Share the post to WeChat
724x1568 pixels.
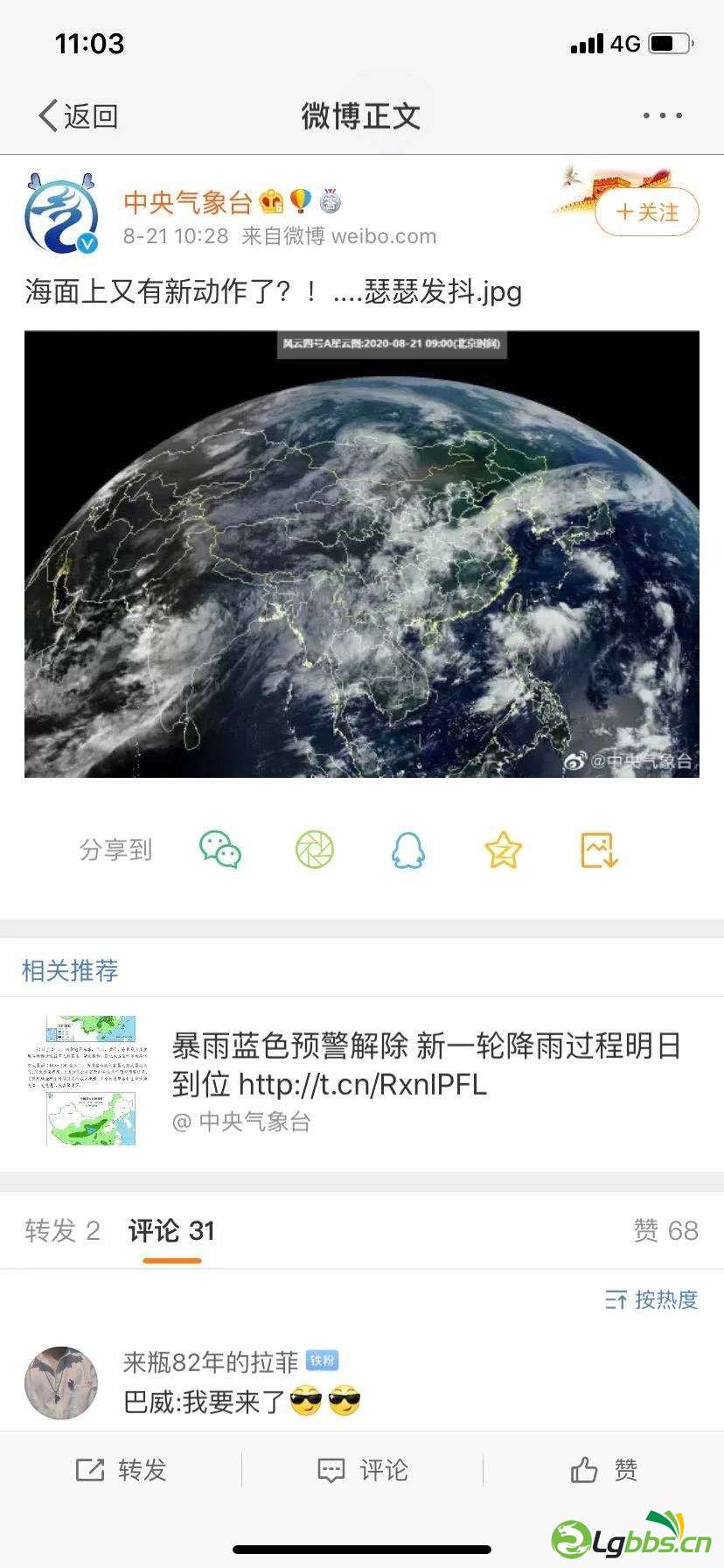(x=220, y=850)
